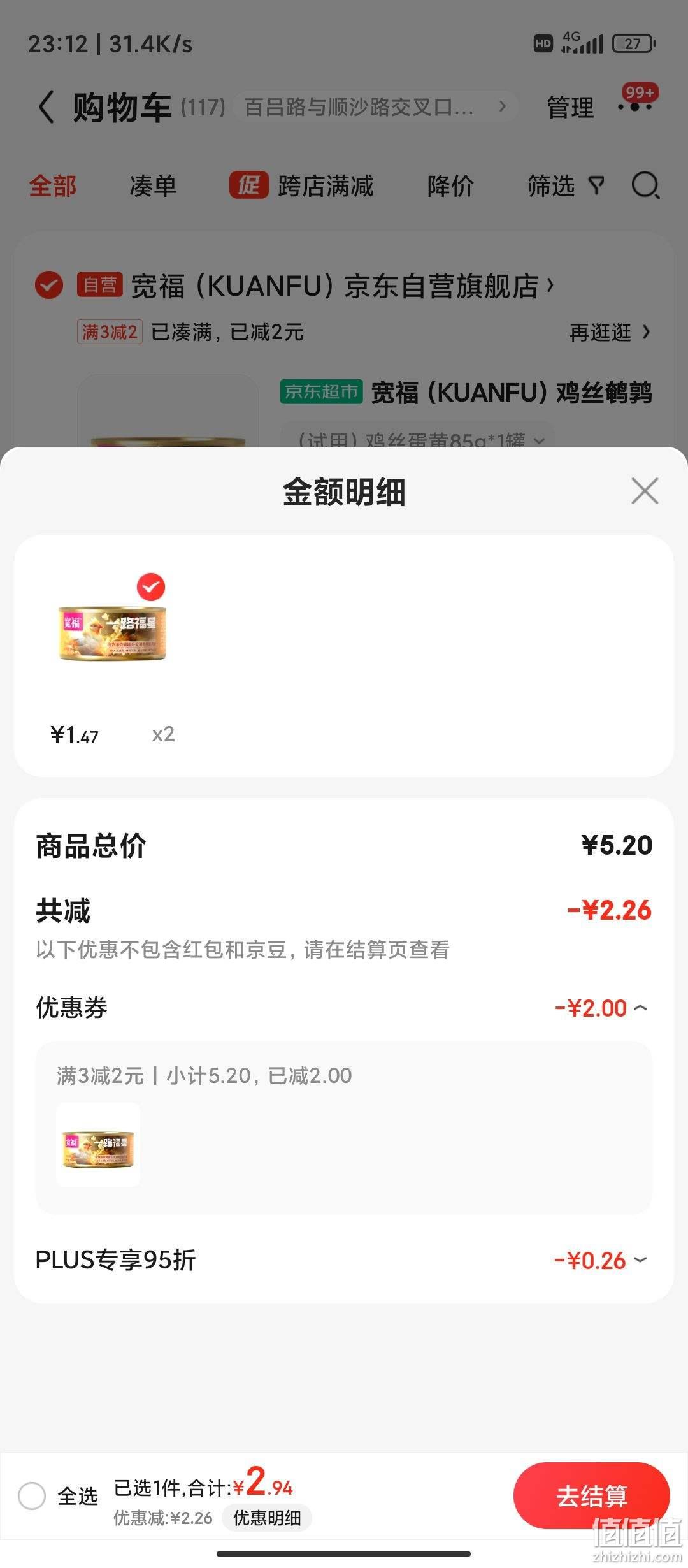This screenshot has width=688, height=1568.
Task: Uncheck the selected canned food item
Action: 151,587
